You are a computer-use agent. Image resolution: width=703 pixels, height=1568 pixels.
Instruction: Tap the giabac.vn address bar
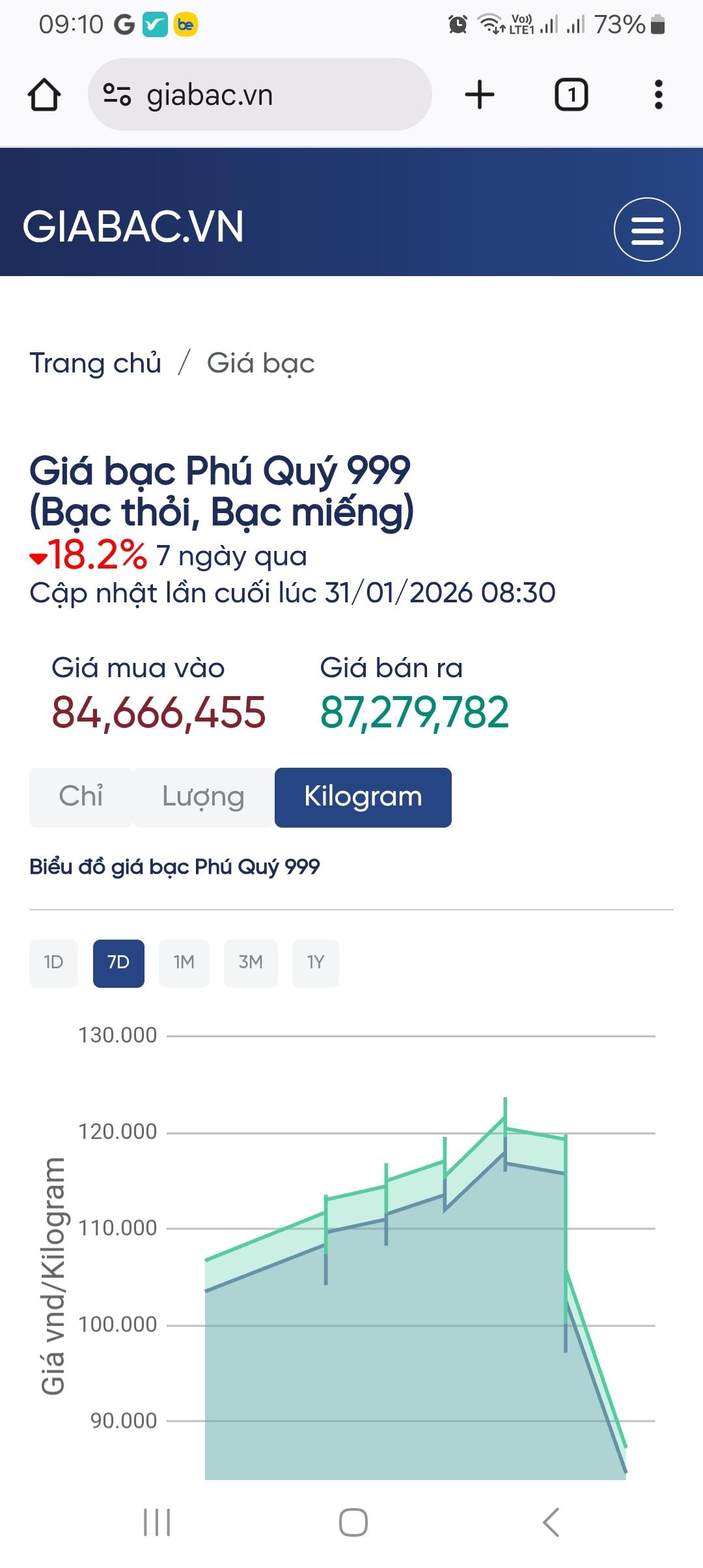point(259,95)
